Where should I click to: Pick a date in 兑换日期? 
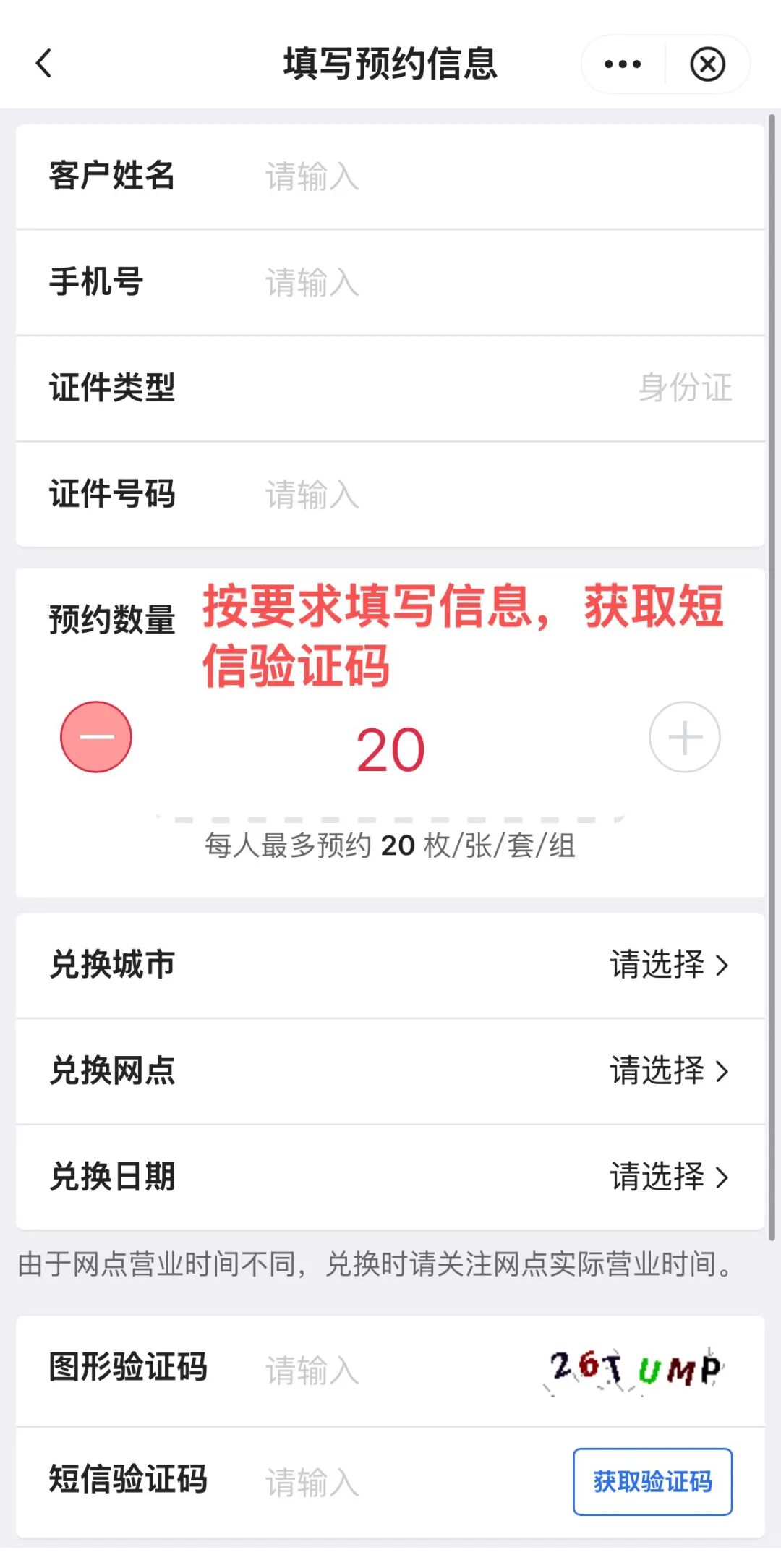pyautogui.click(x=668, y=1177)
